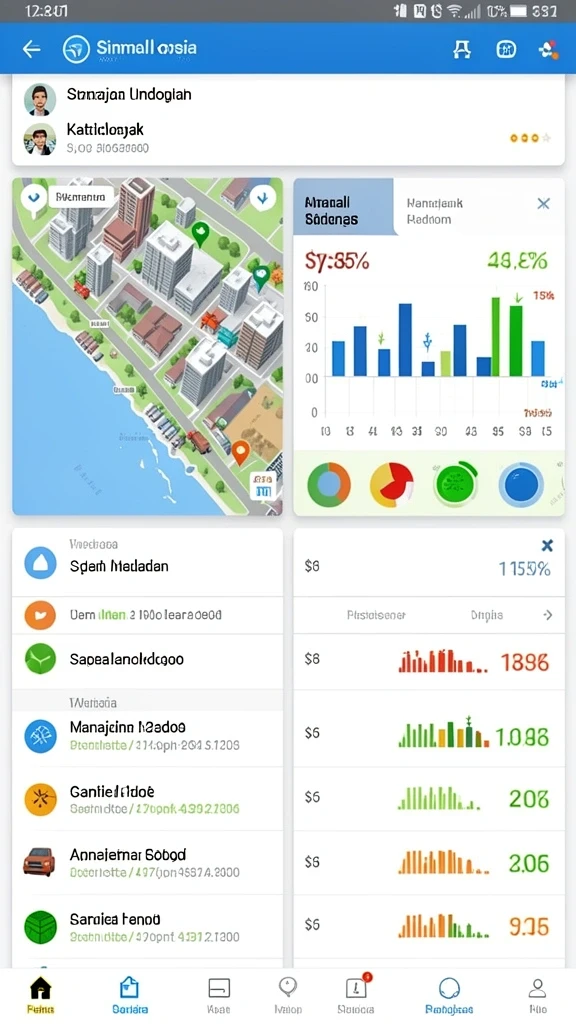
Task: Switch to the Sardara bottom tab
Action: coord(129,995)
